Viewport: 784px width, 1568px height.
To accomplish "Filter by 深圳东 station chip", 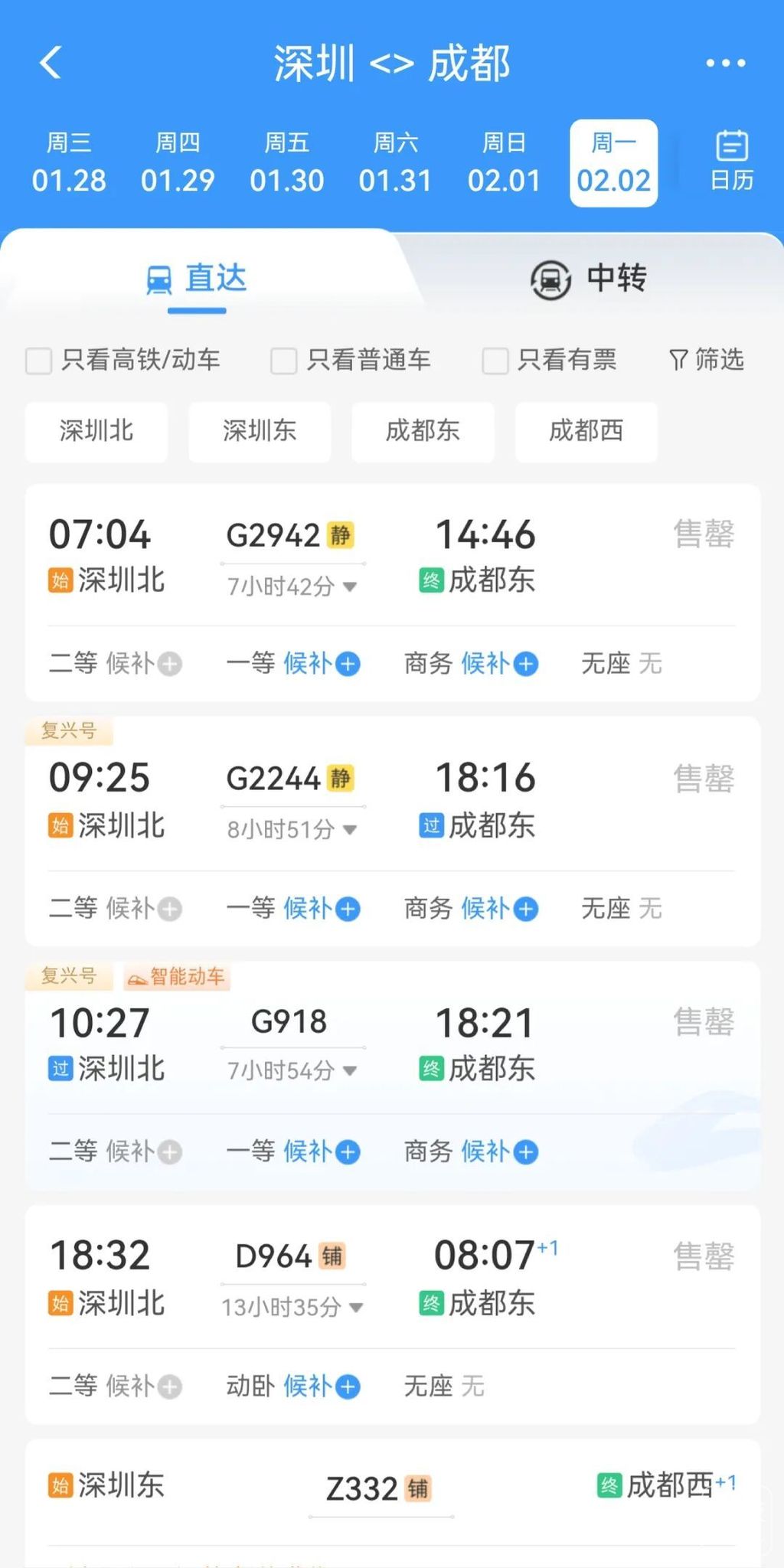I will (x=260, y=431).
